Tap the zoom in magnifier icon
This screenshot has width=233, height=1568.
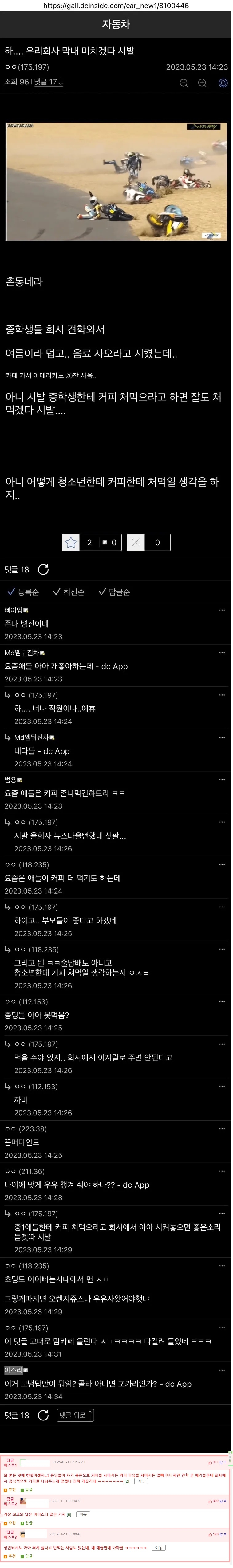click(x=203, y=83)
